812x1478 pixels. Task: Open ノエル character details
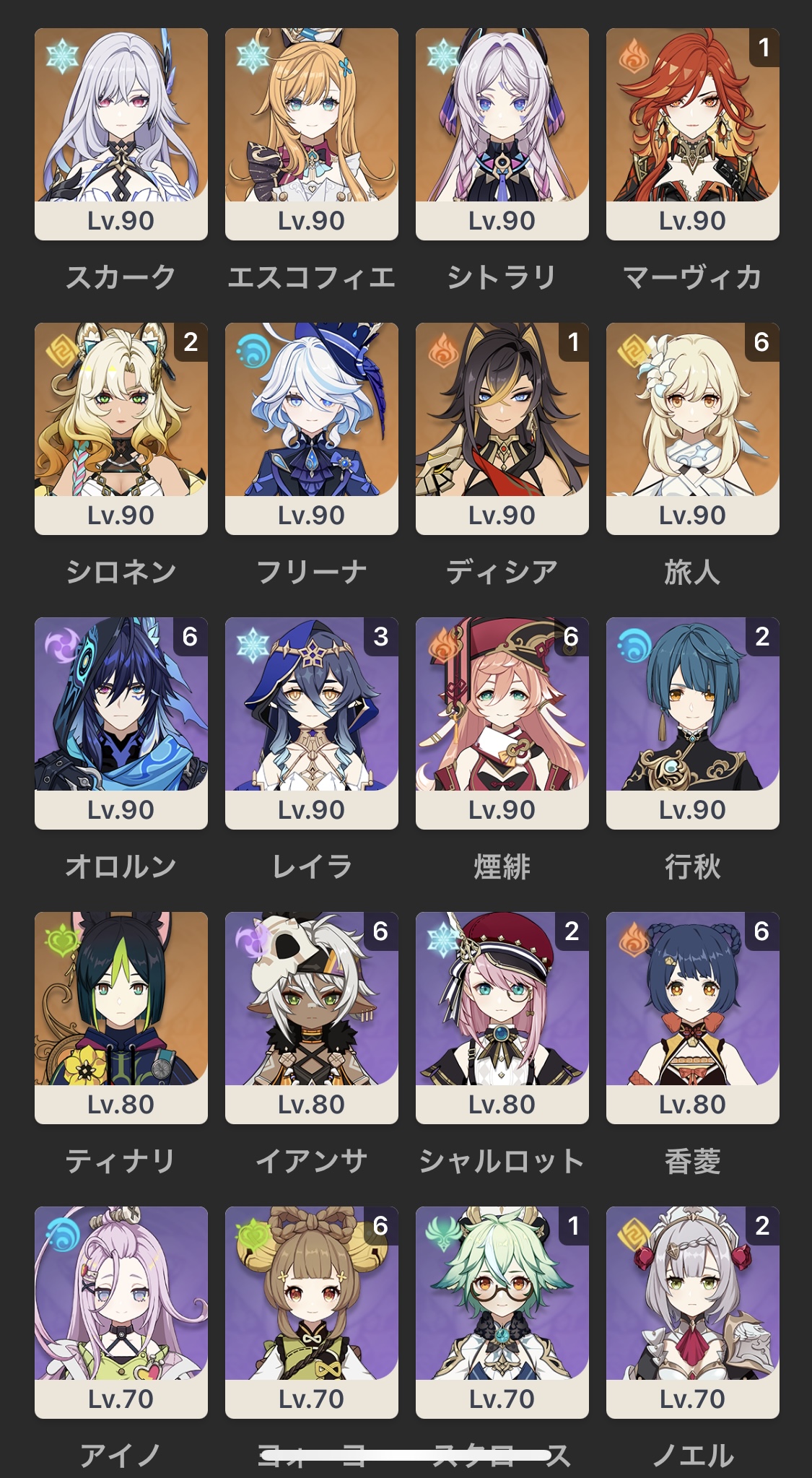click(692, 1312)
